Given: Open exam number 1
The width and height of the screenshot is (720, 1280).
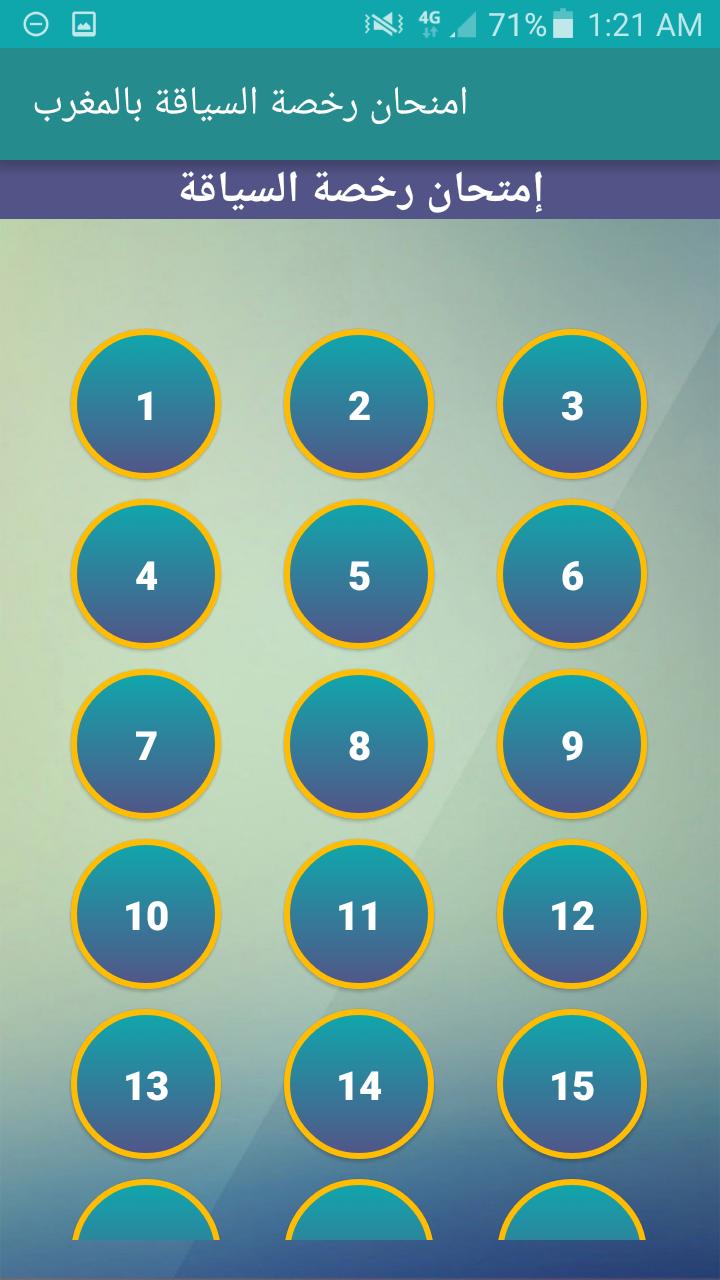Looking at the screenshot, I should (x=146, y=405).
